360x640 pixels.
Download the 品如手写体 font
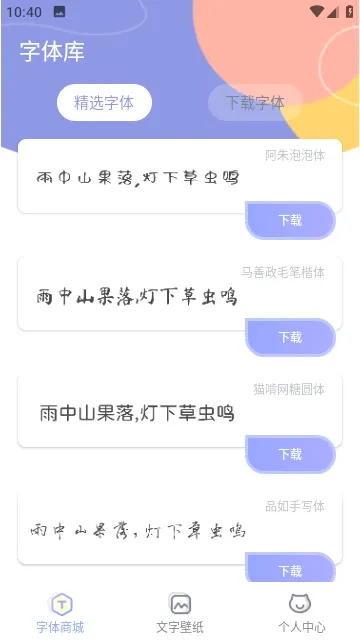tap(290, 568)
